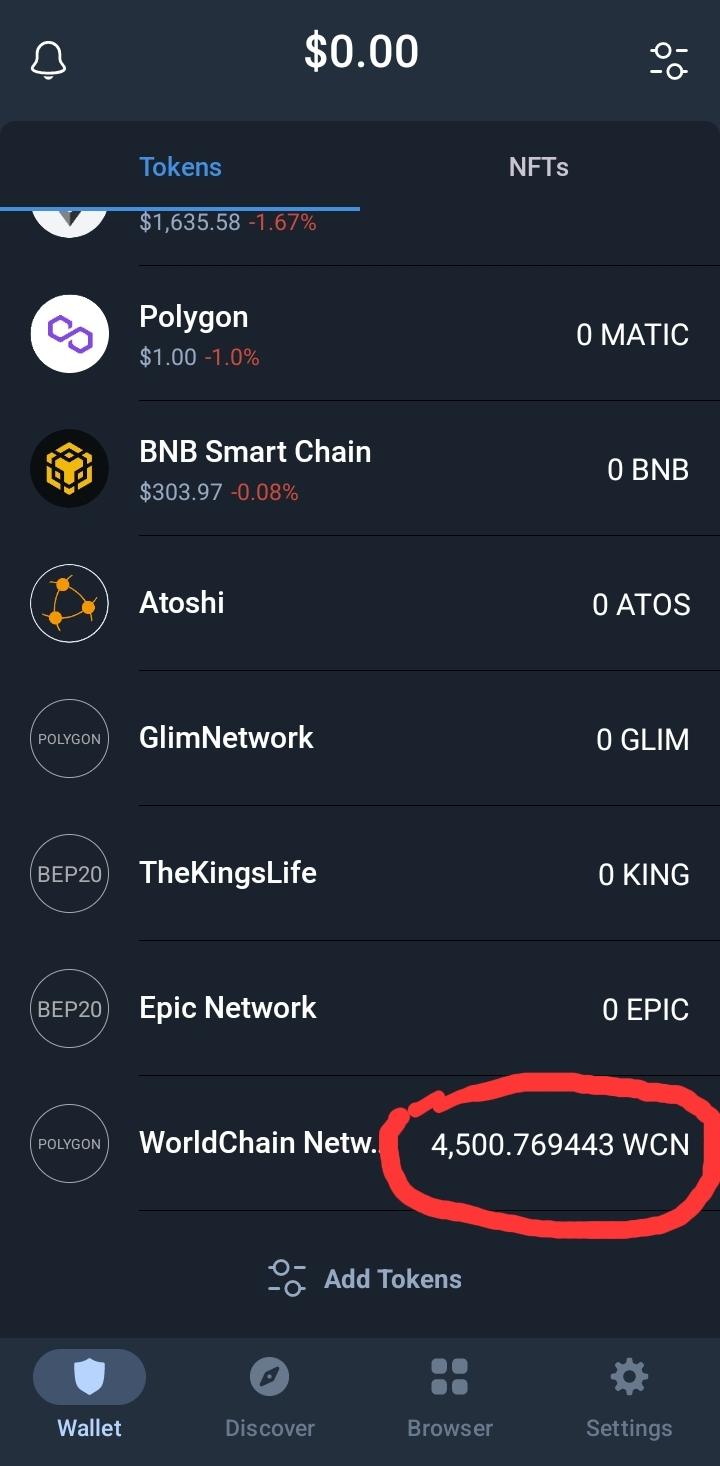Open the Polygon MATIC token

point(360,334)
